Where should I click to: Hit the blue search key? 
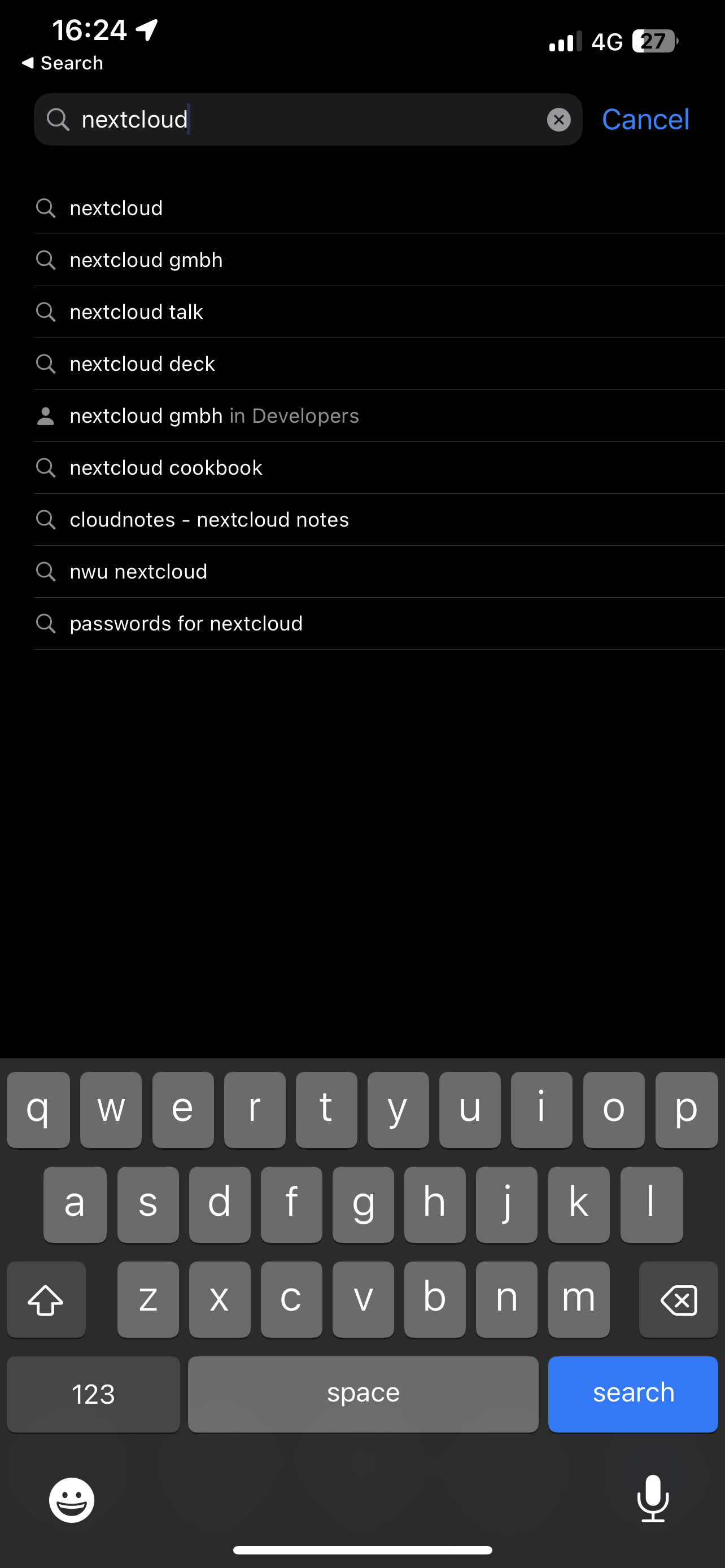point(632,1393)
